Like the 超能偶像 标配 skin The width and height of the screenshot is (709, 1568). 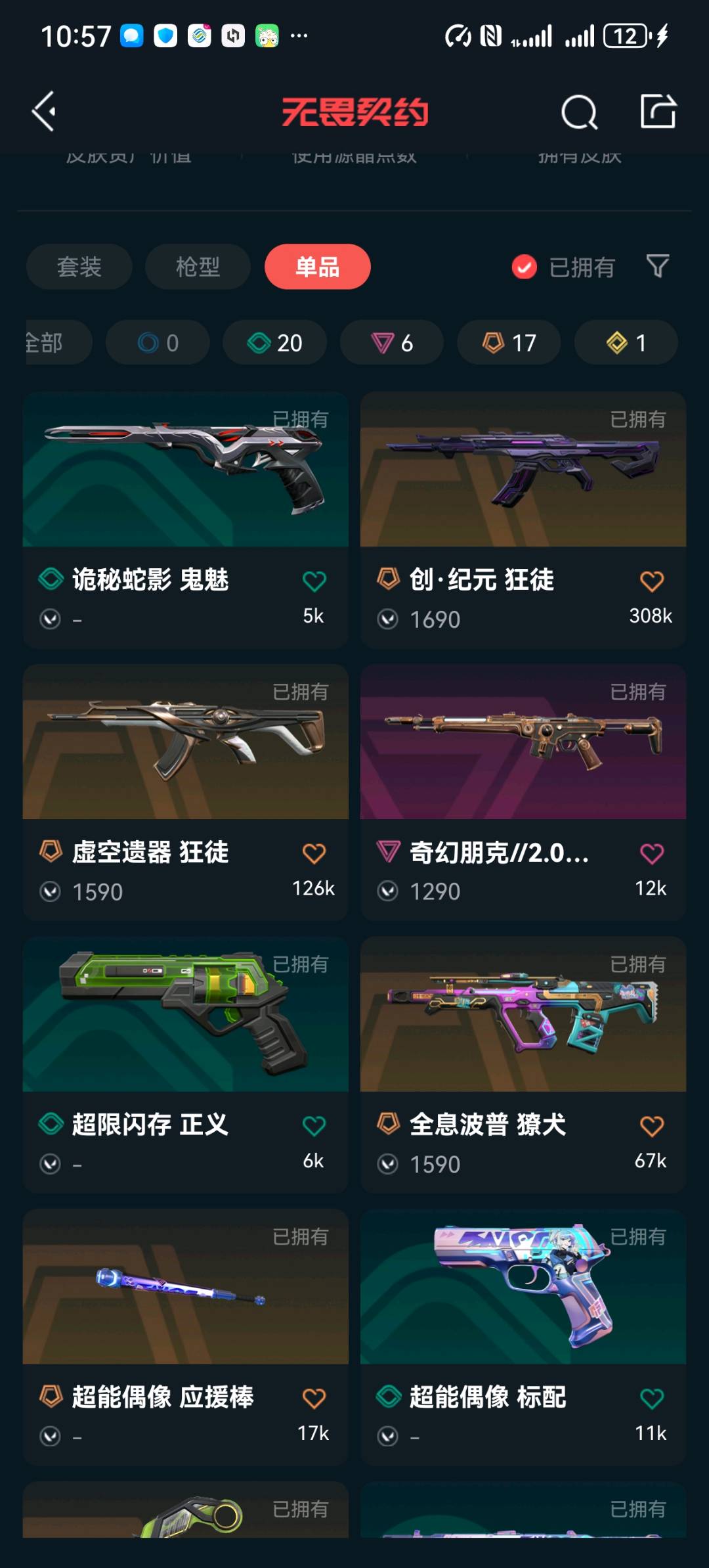click(x=651, y=1399)
